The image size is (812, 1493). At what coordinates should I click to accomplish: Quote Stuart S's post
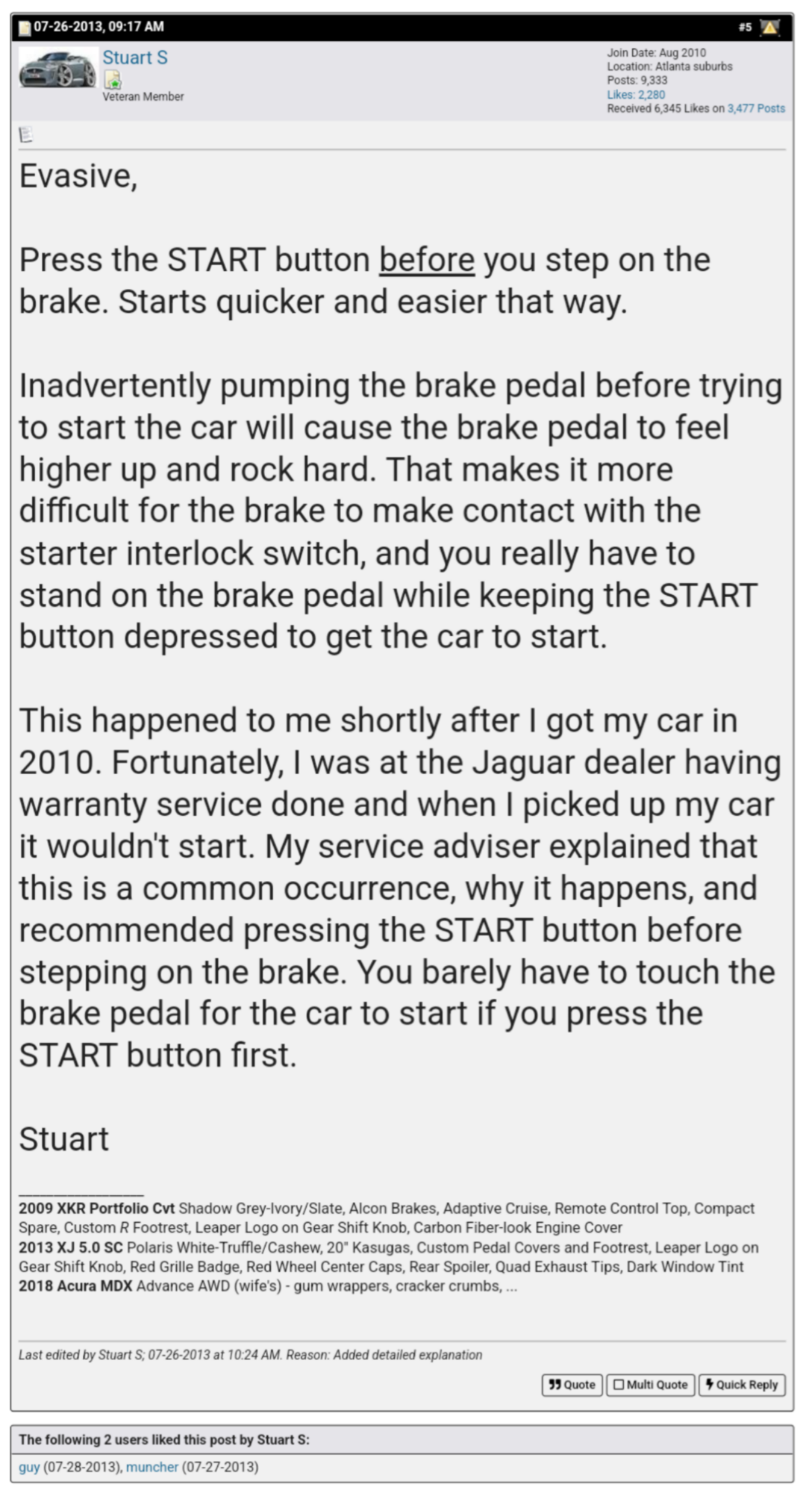click(572, 1385)
